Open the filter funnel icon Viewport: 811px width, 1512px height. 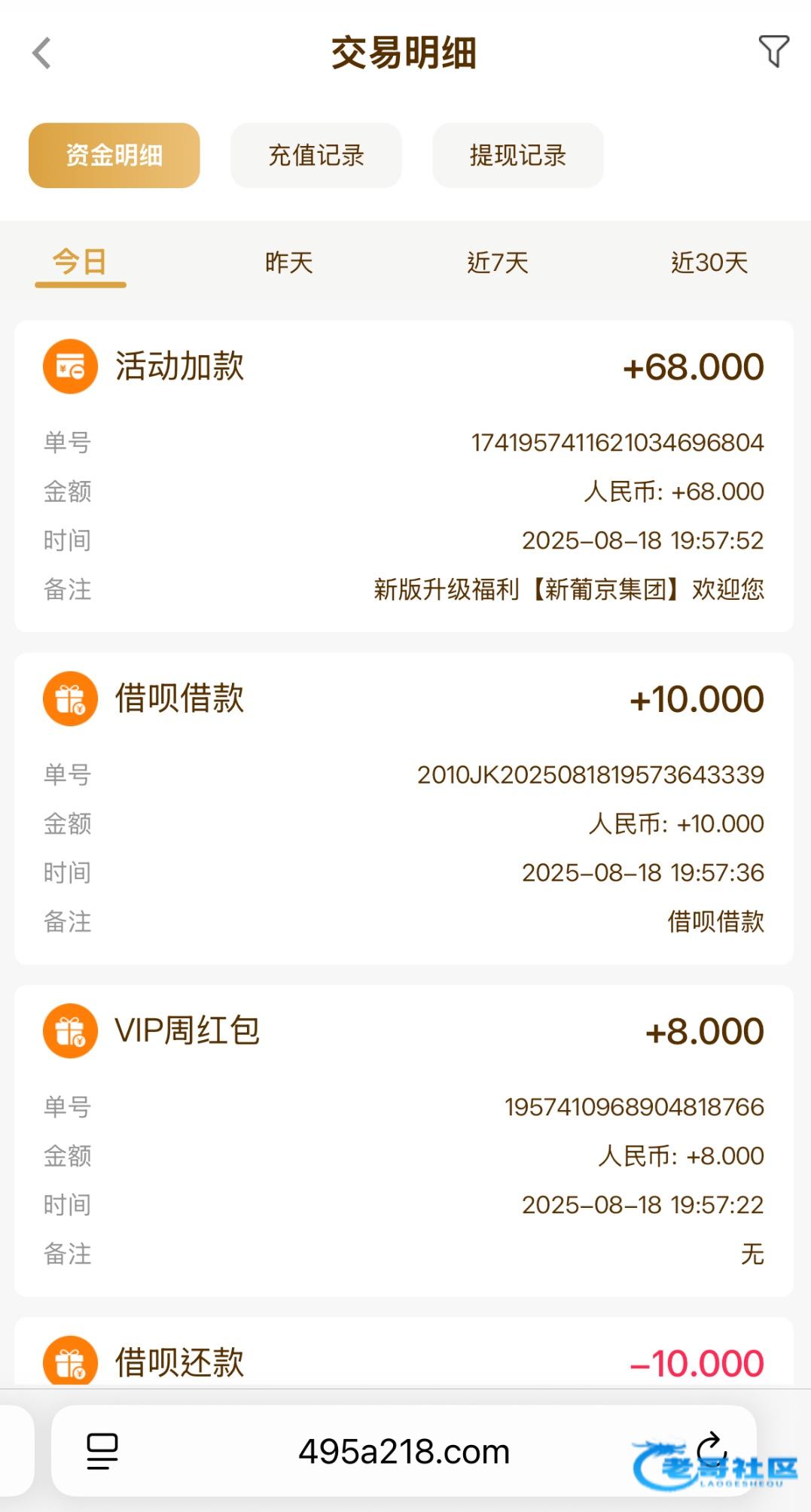(773, 51)
